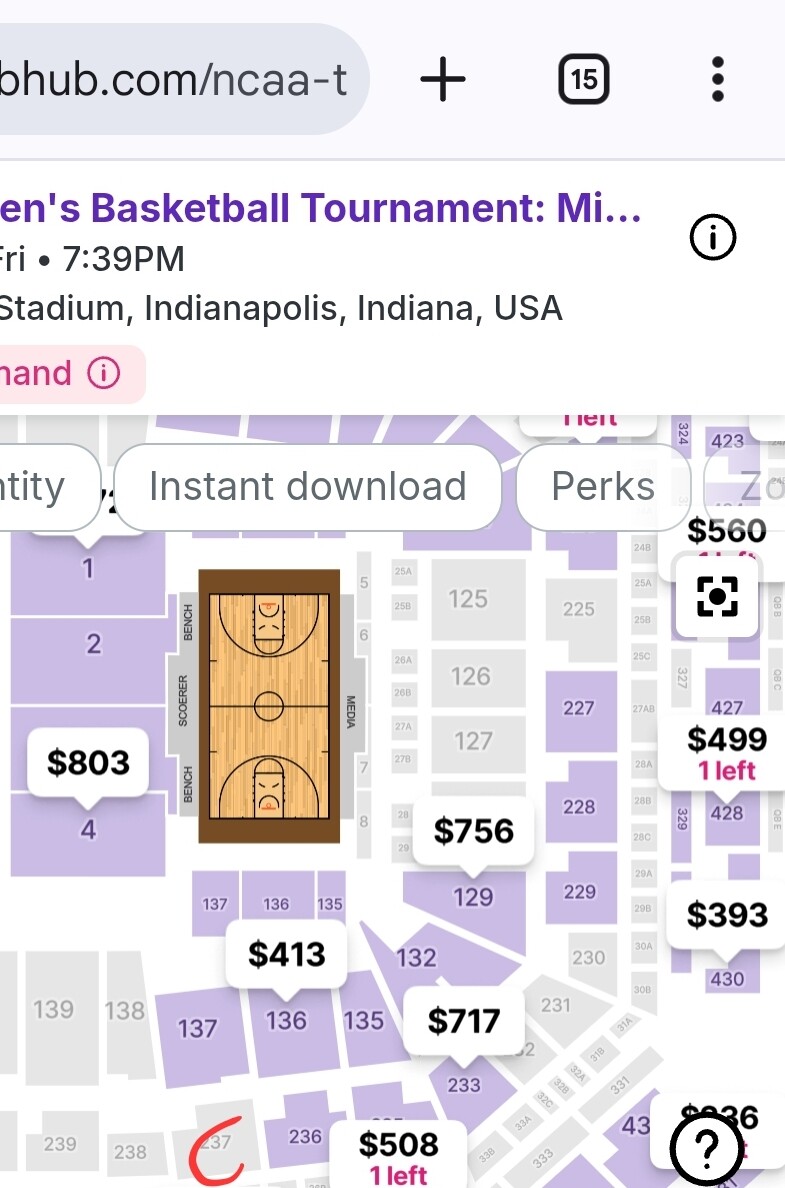
Task: Choose section 132 on the seat map
Action: [417, 957]
